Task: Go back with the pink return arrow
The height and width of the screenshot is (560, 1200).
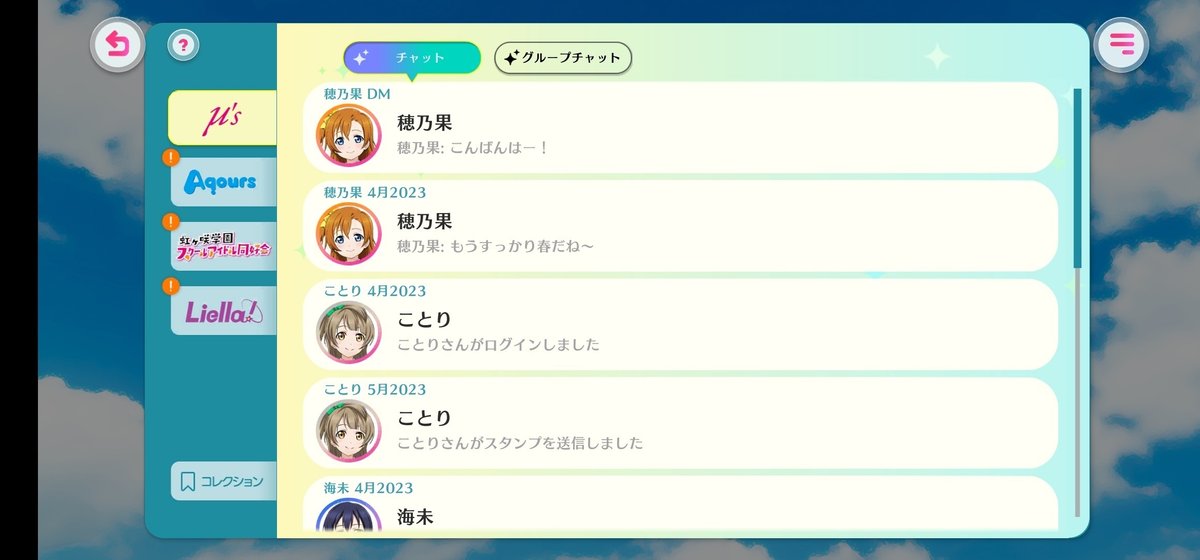Action: pyautogui.click(x=118, y=46)
